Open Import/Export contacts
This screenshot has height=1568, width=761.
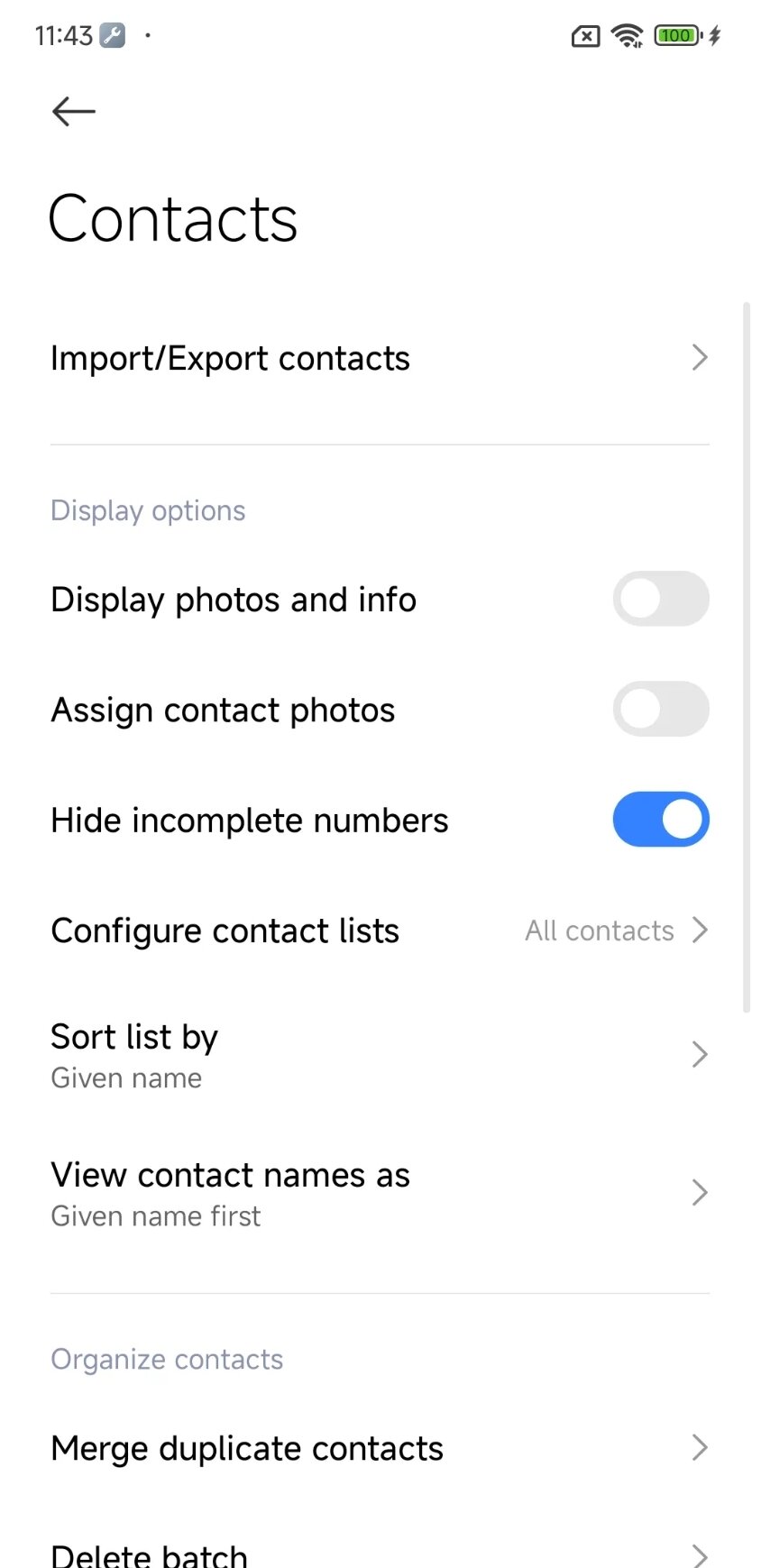380,358
